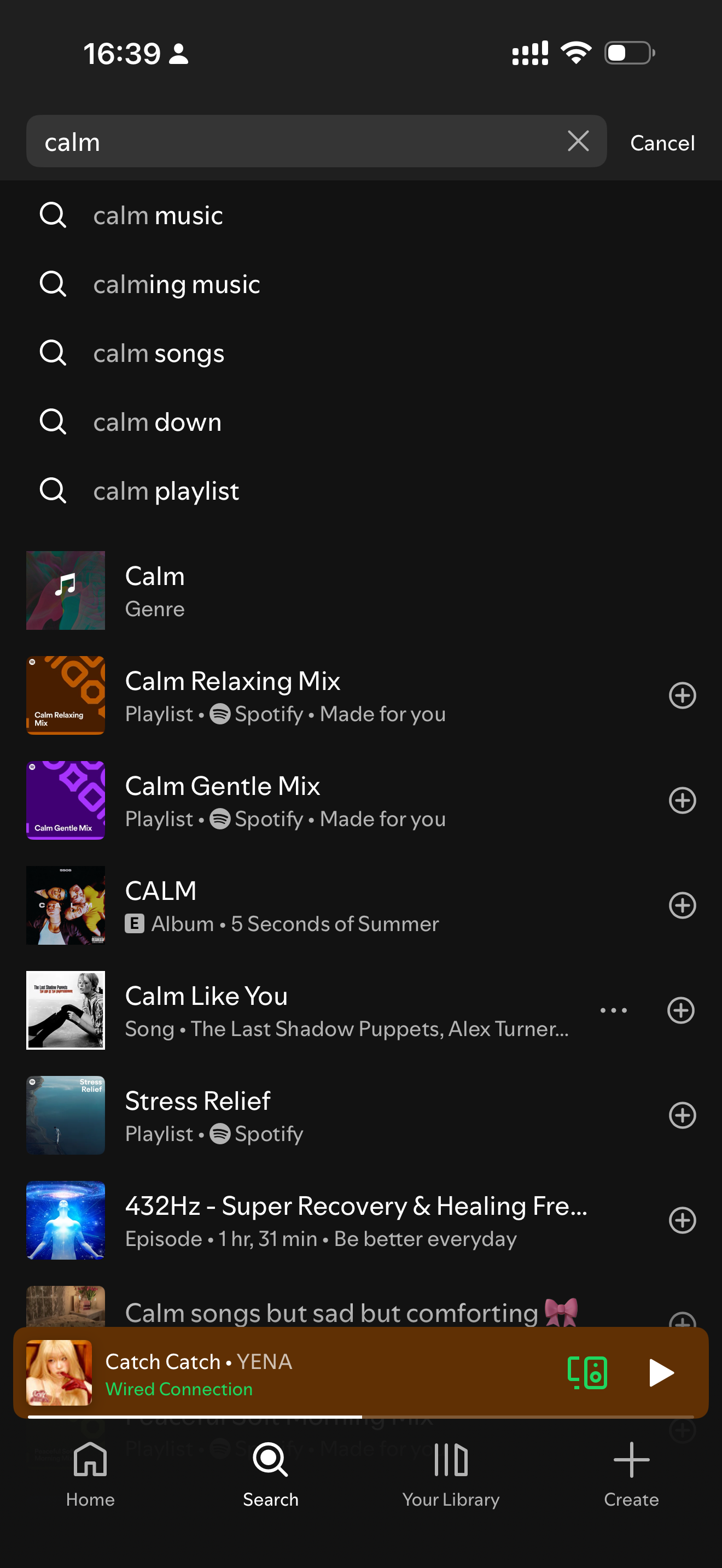This screenshot has height=1568, width=722.
Task: Add Calm Relaxing Mix to library
Action: tap(682, 695)
